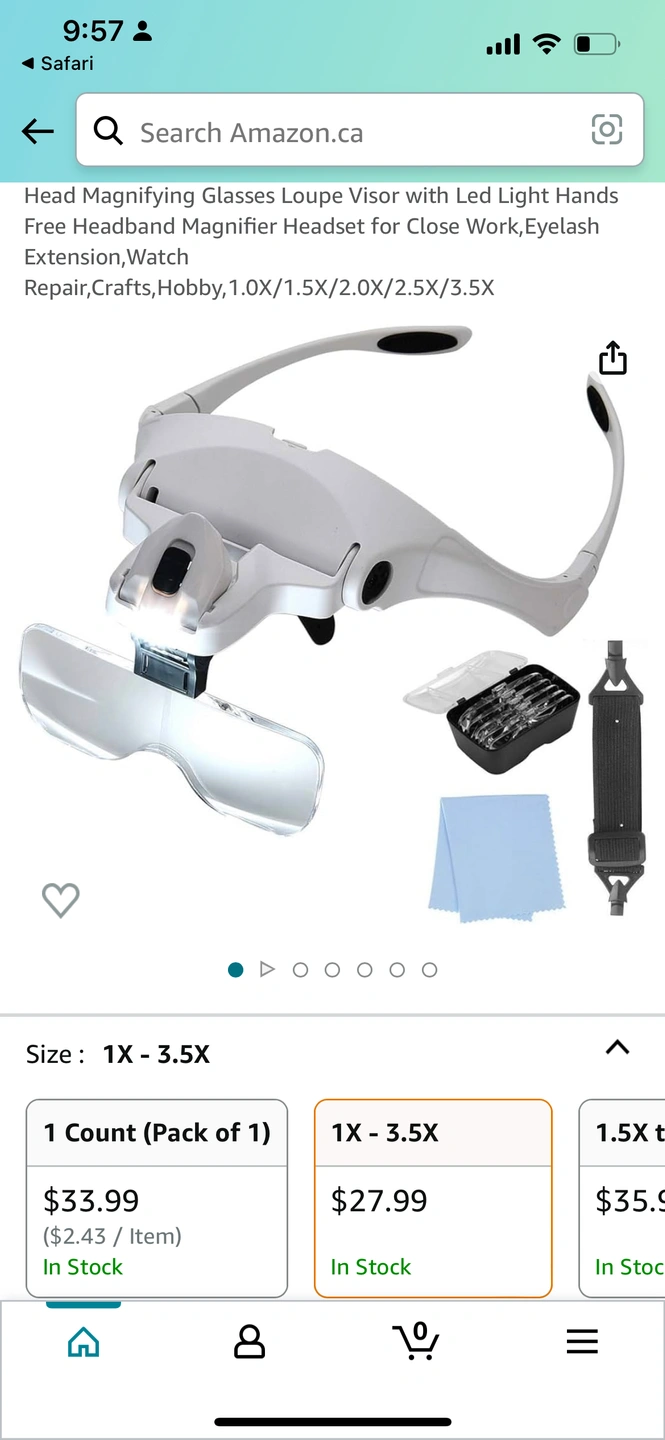The height and width of the screenshot is (1440, 665).
Task: Open the shopping cart
Action: (x=415, y=1340)
